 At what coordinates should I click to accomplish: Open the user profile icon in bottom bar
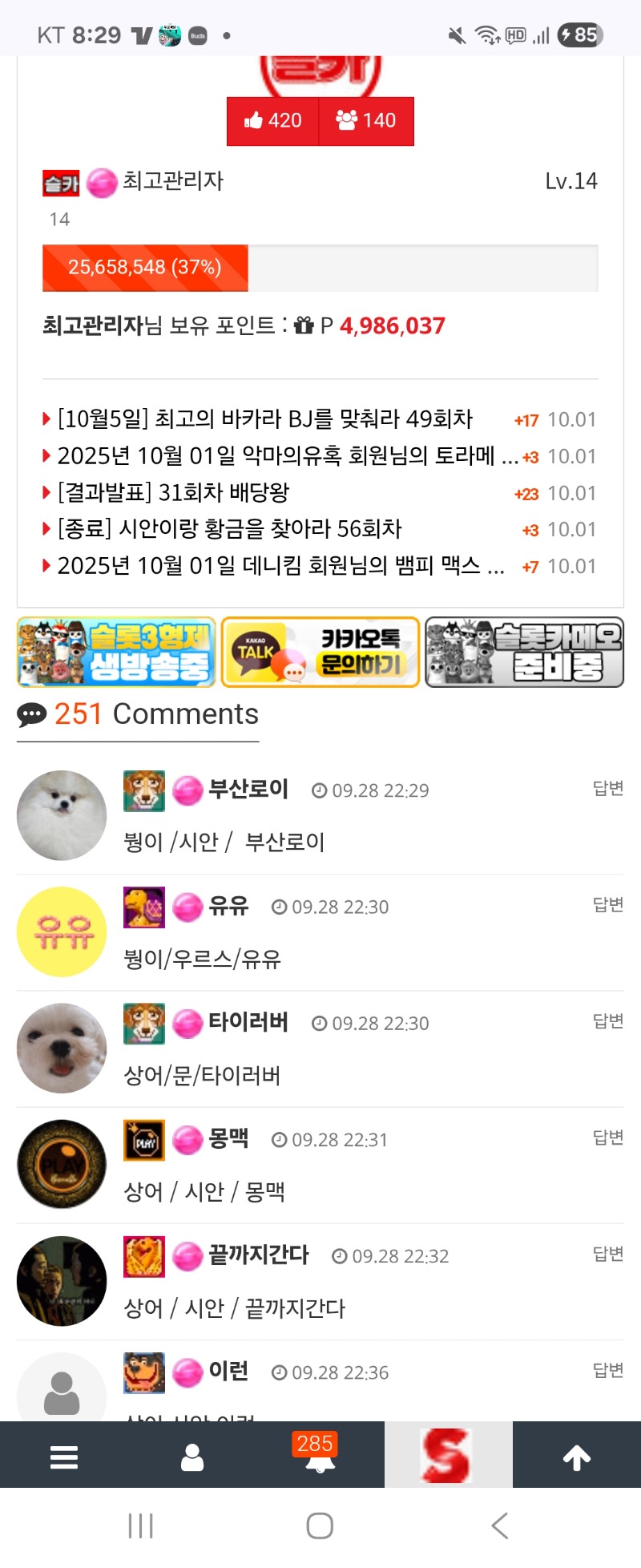coord(192,1457)
